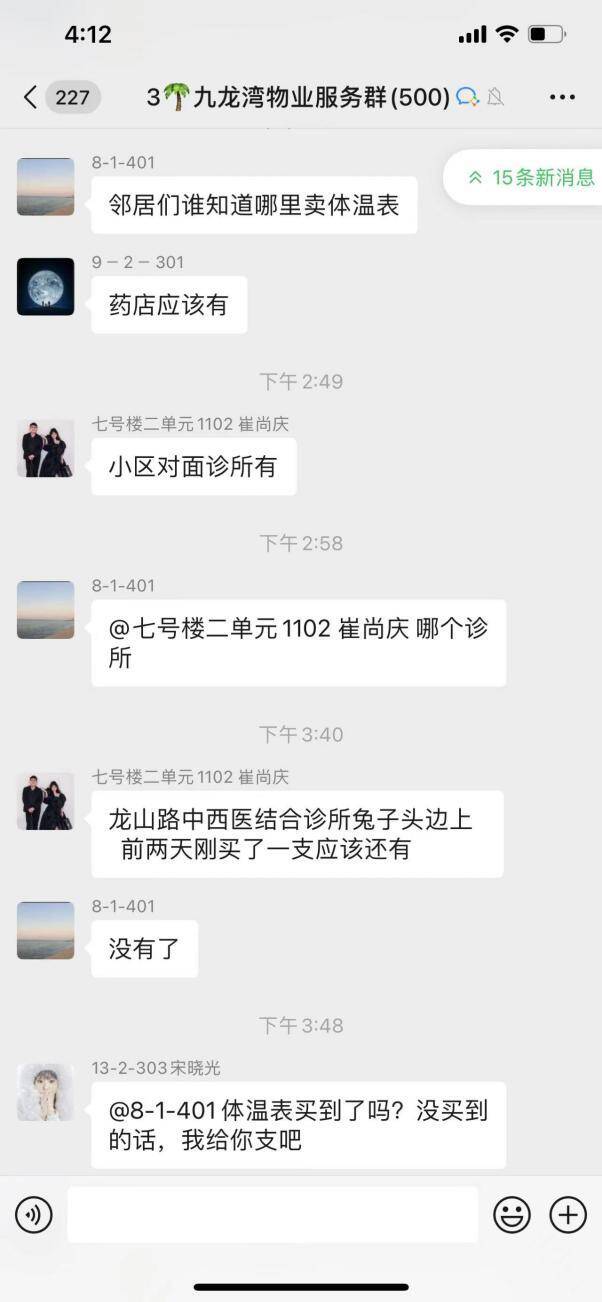
Task: Switch to voice message input
Action: point(34,1215)
